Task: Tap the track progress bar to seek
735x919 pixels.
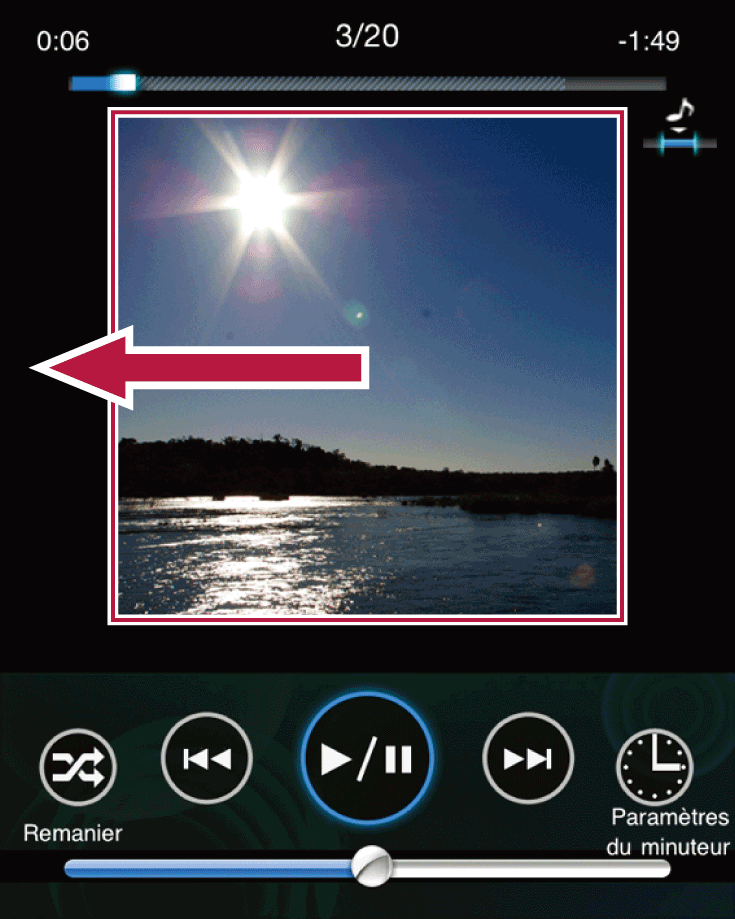Action: coord(366,84)
